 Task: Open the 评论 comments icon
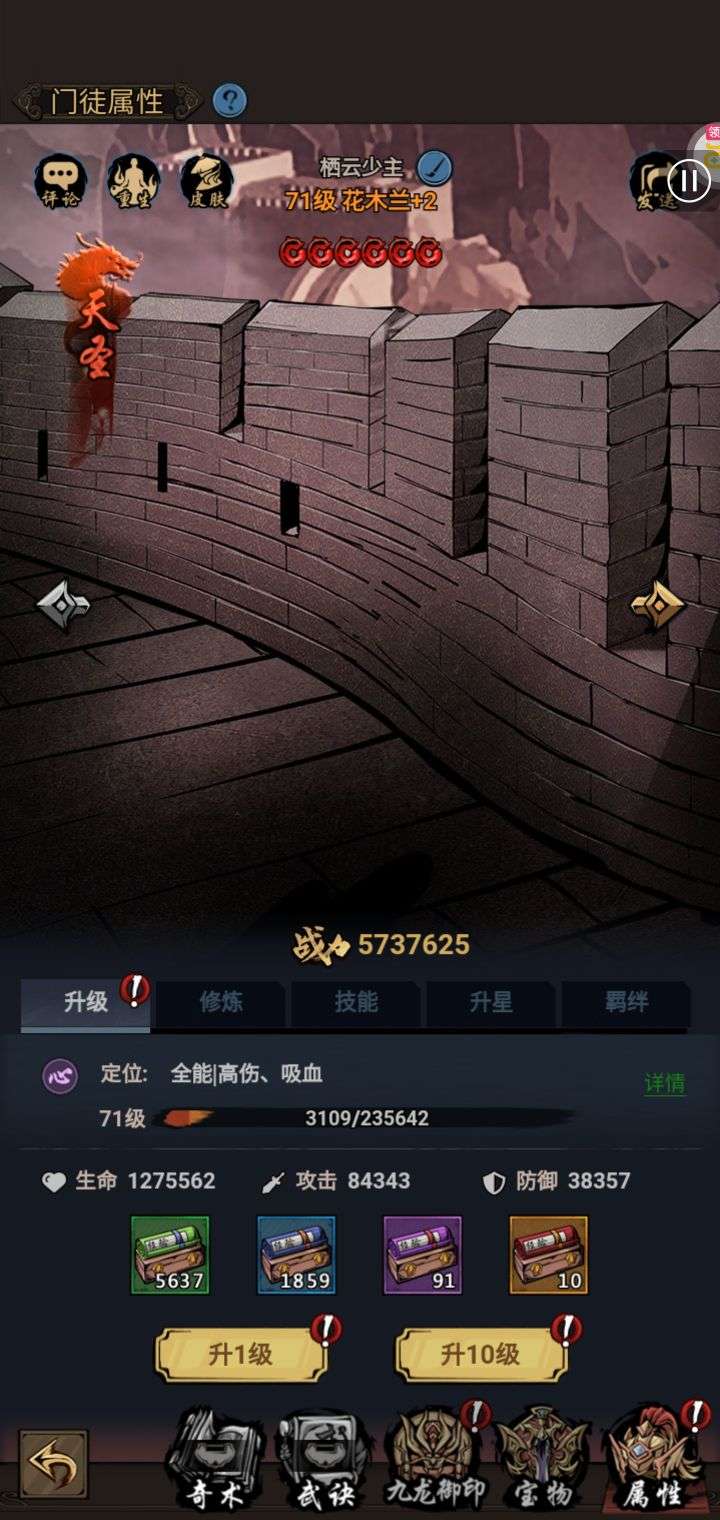(x=60, y=181)
